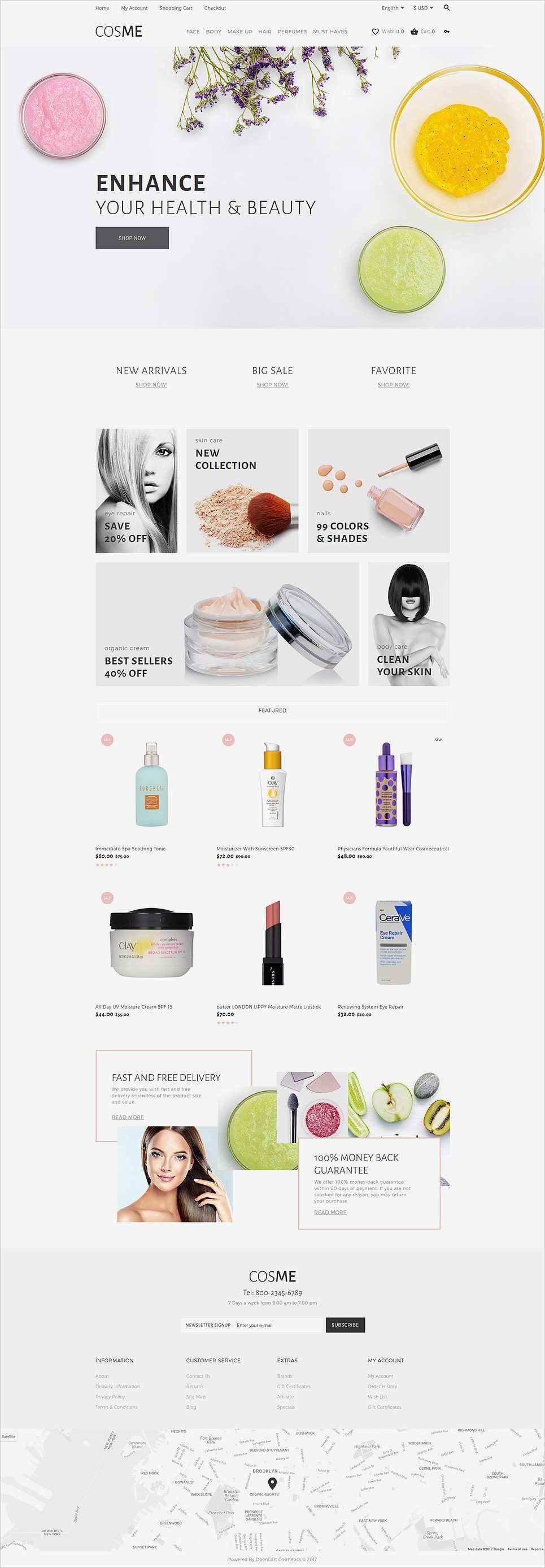
Task: Tap the newsletter e-mail field
Action: (x=277, y=1325)
